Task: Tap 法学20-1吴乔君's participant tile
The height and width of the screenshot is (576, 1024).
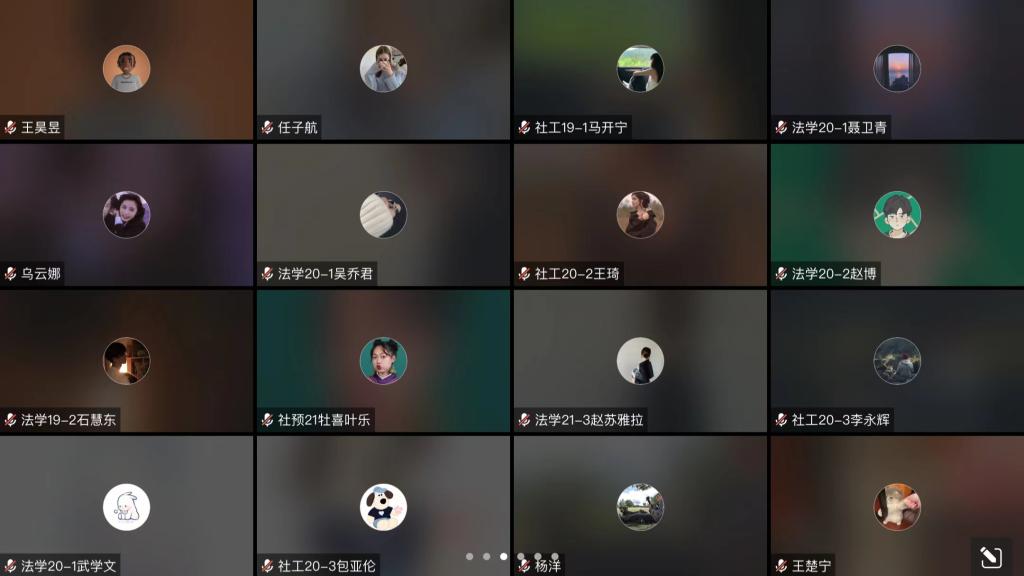Action: pos(383,215)
